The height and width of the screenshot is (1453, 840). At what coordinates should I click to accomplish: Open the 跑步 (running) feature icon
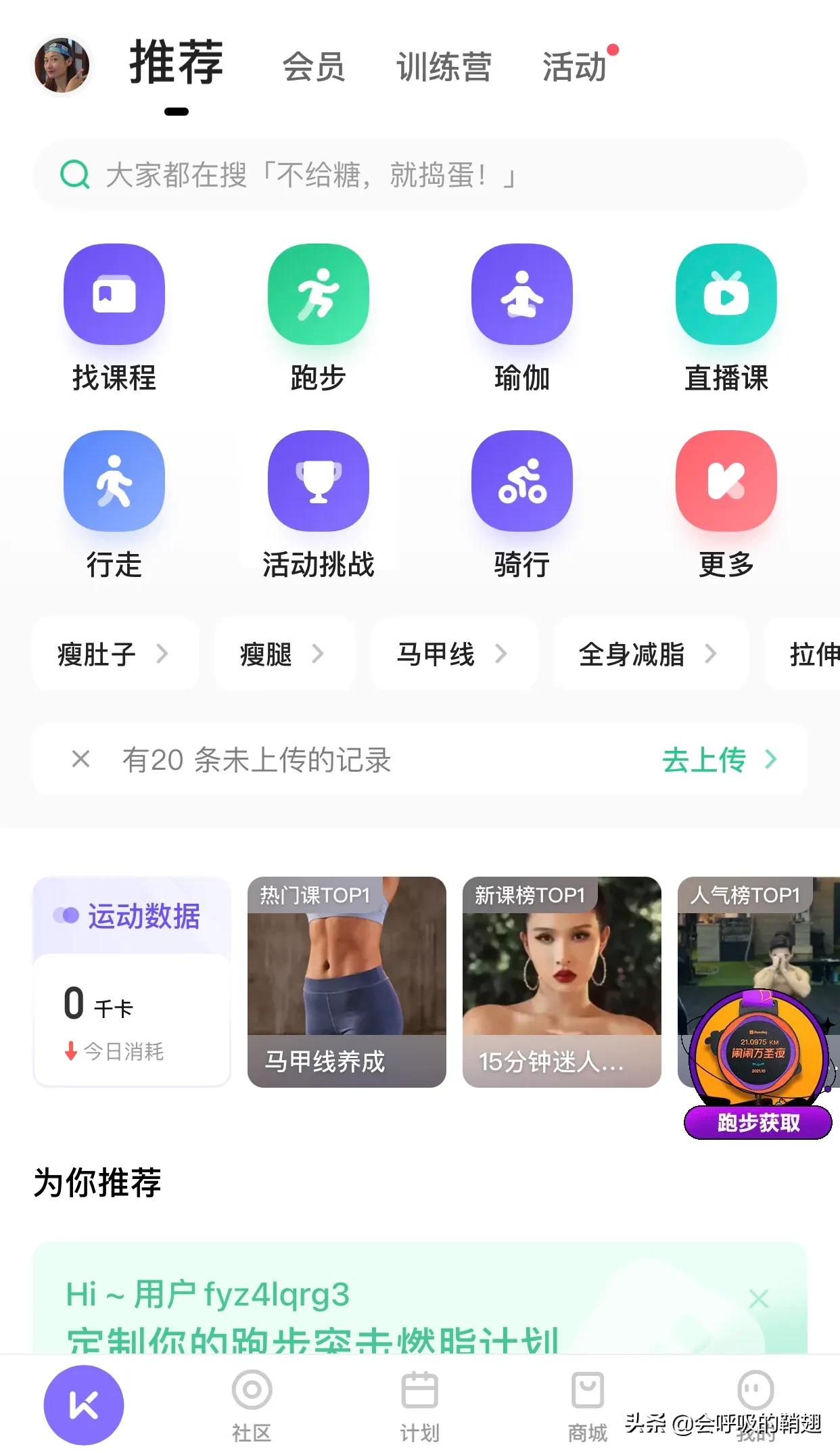(x=319, y=294)
